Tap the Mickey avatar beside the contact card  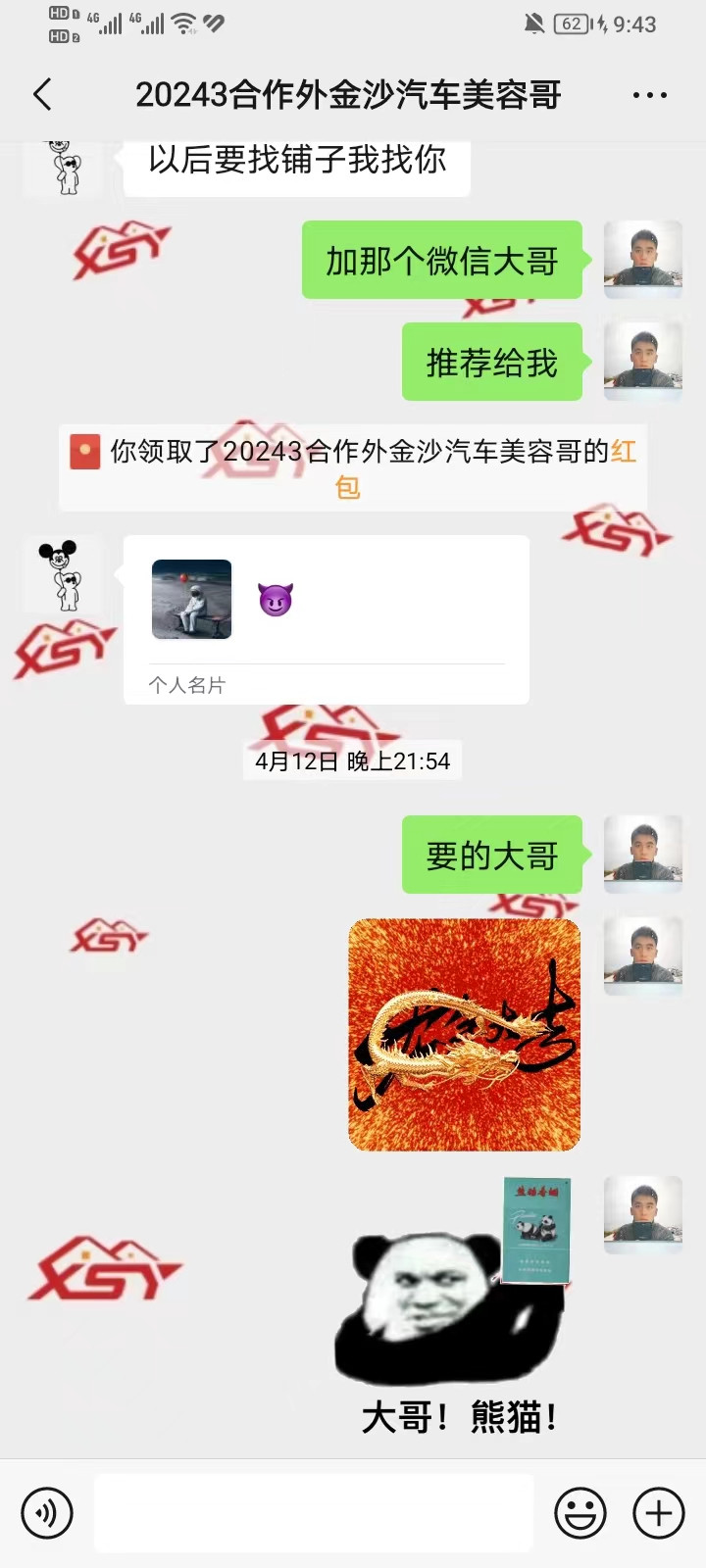(x=64, y=575)
